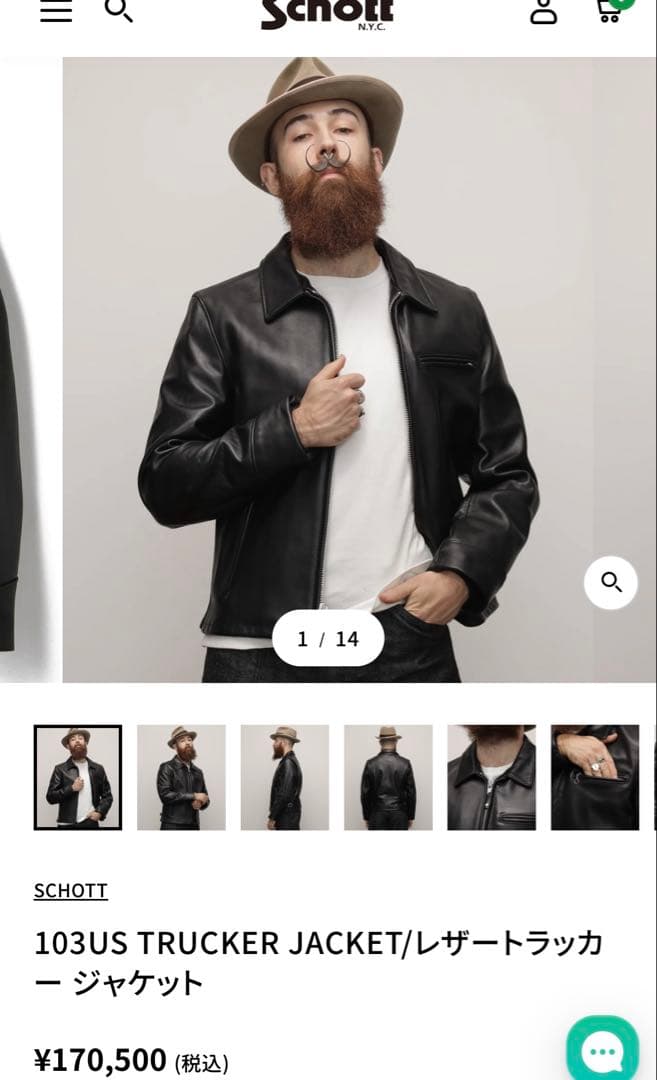Open the chat support bubble
The height and width of the screenshot is (1080, 657).
[602, 1052]
